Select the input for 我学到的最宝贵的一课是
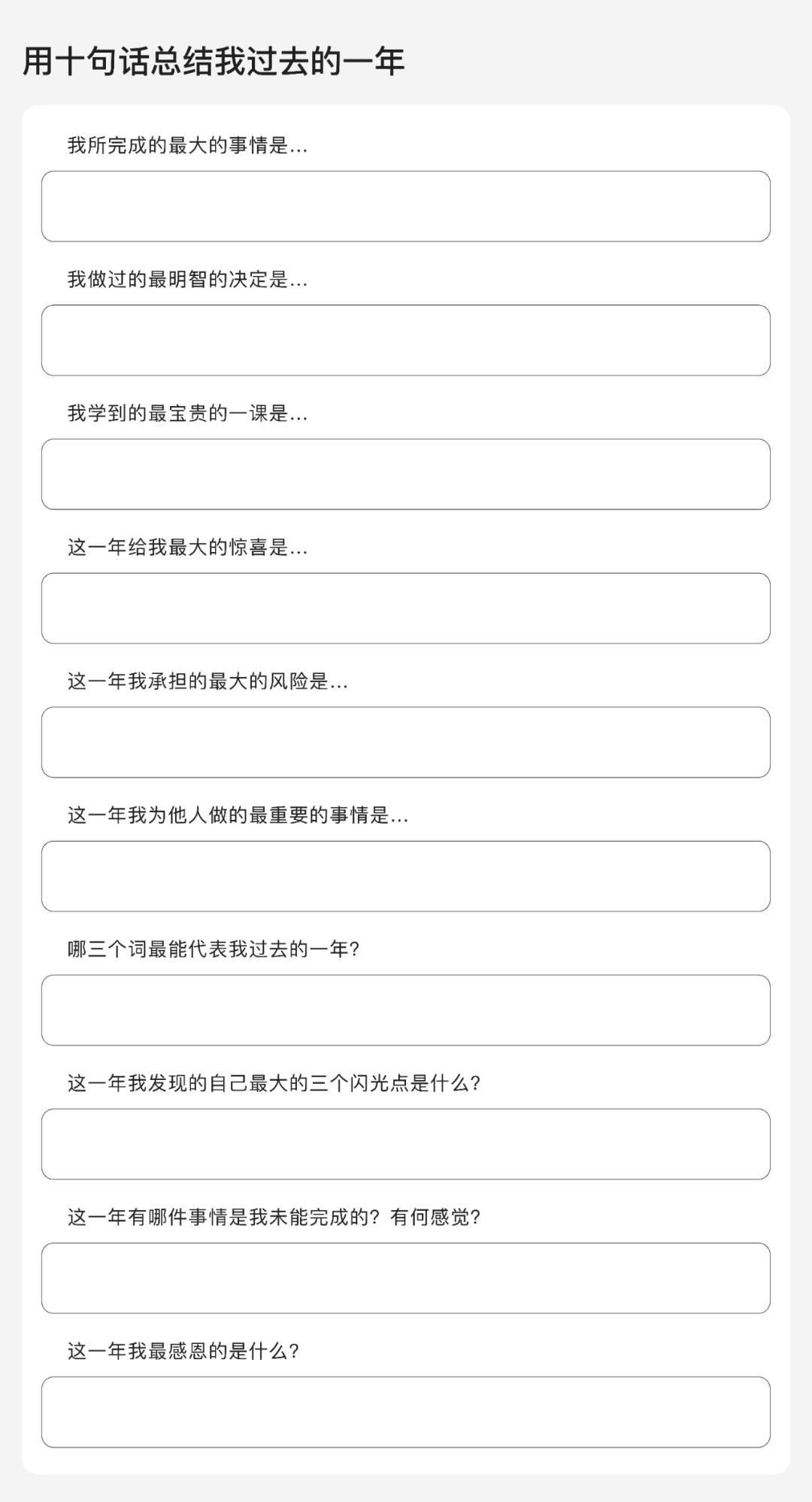 406,474
